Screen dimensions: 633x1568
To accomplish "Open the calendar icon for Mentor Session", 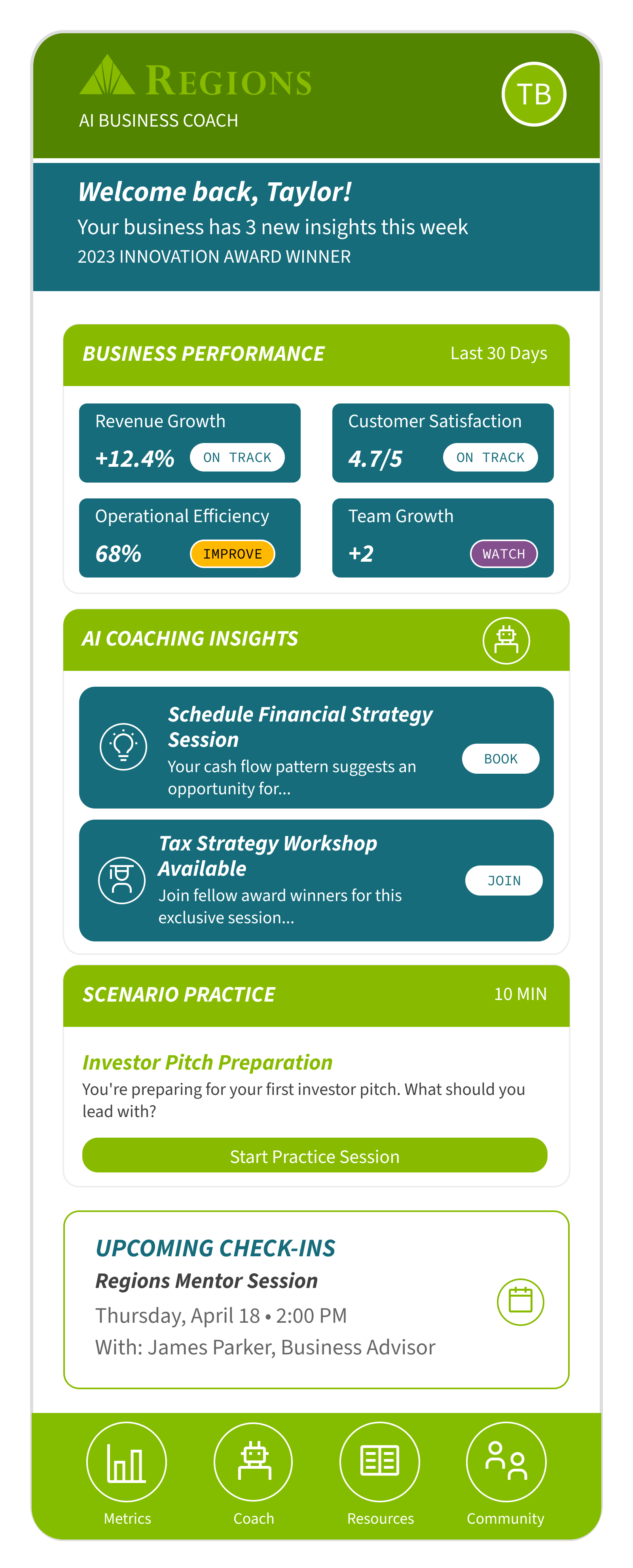I will [x=520, y=1301].
